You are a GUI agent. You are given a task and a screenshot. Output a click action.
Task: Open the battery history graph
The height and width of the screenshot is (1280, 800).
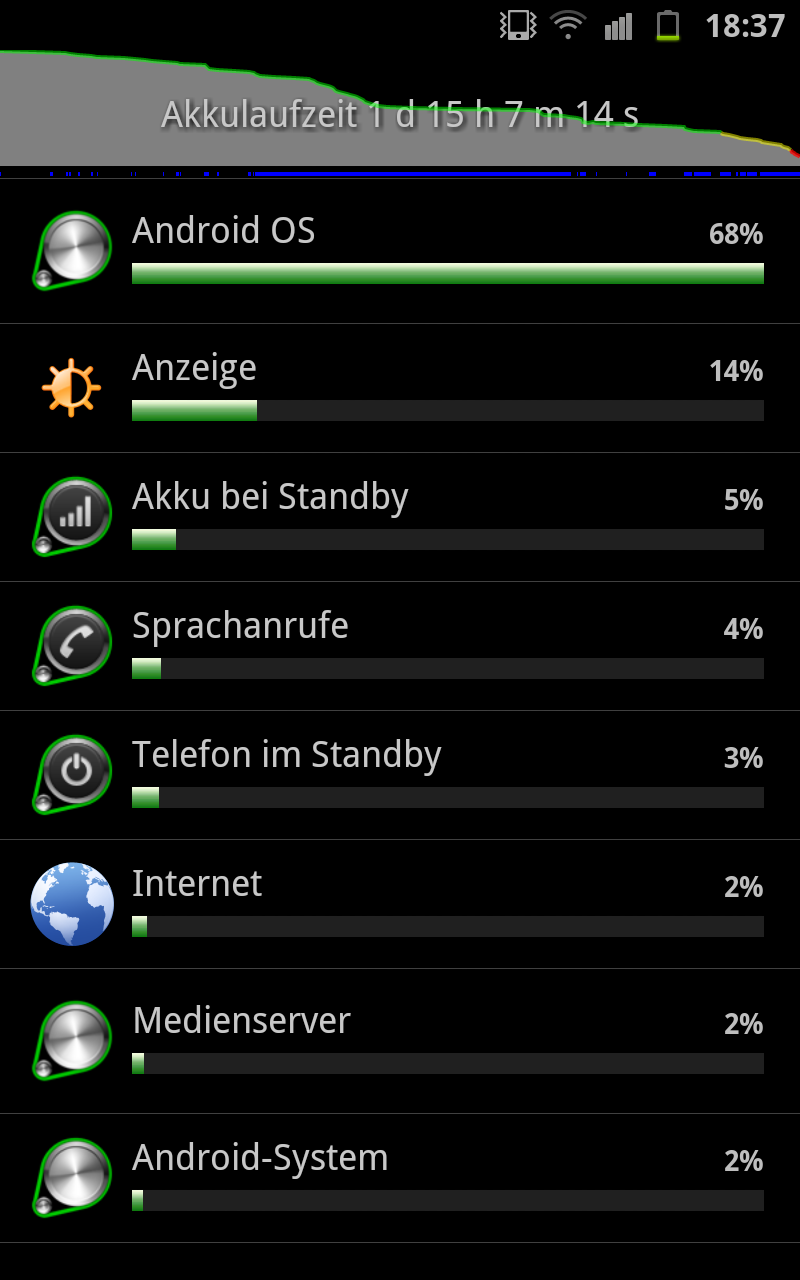(x=400, y=114)
